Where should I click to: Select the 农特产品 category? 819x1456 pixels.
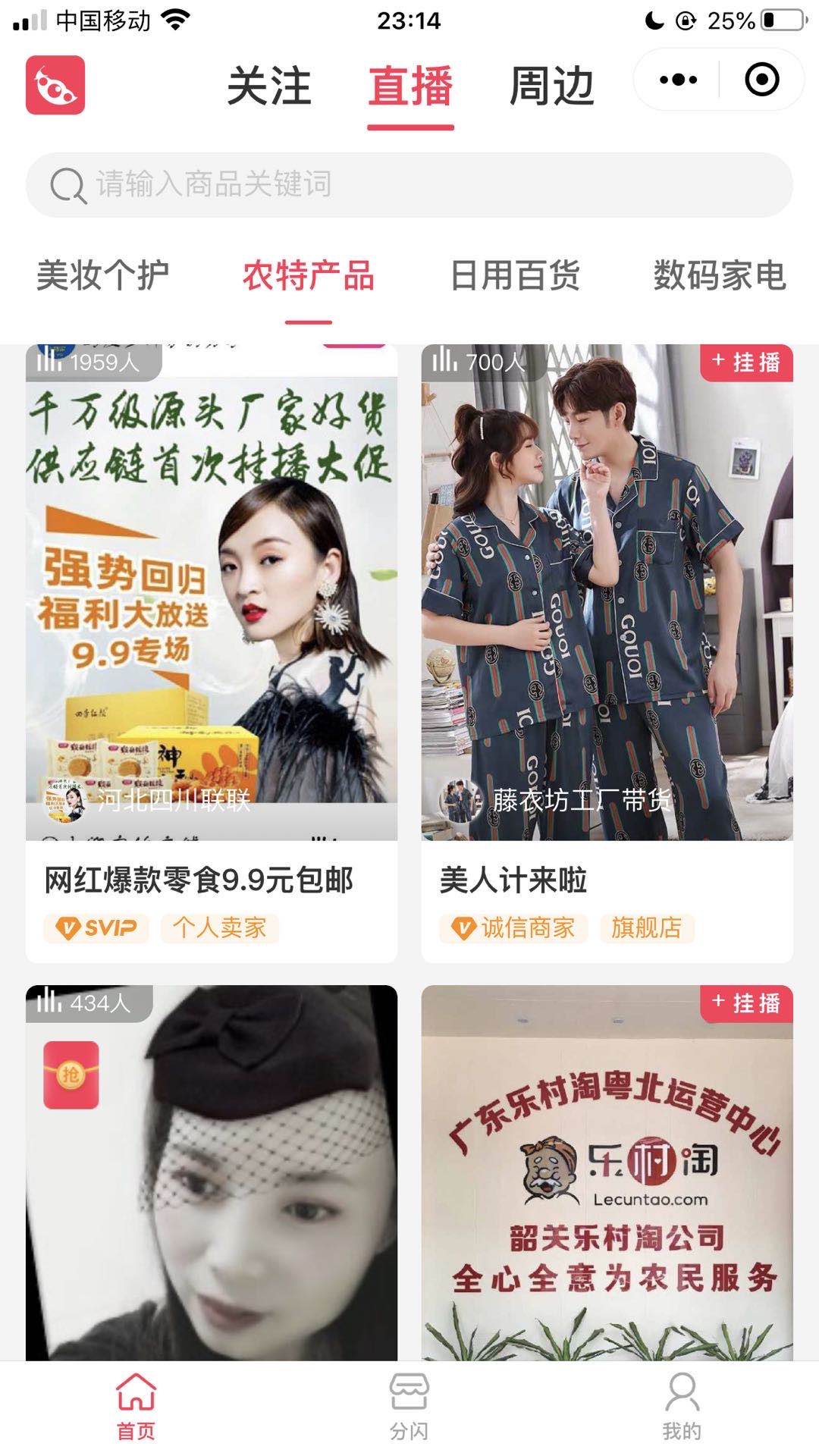click(x=309, y=275)
